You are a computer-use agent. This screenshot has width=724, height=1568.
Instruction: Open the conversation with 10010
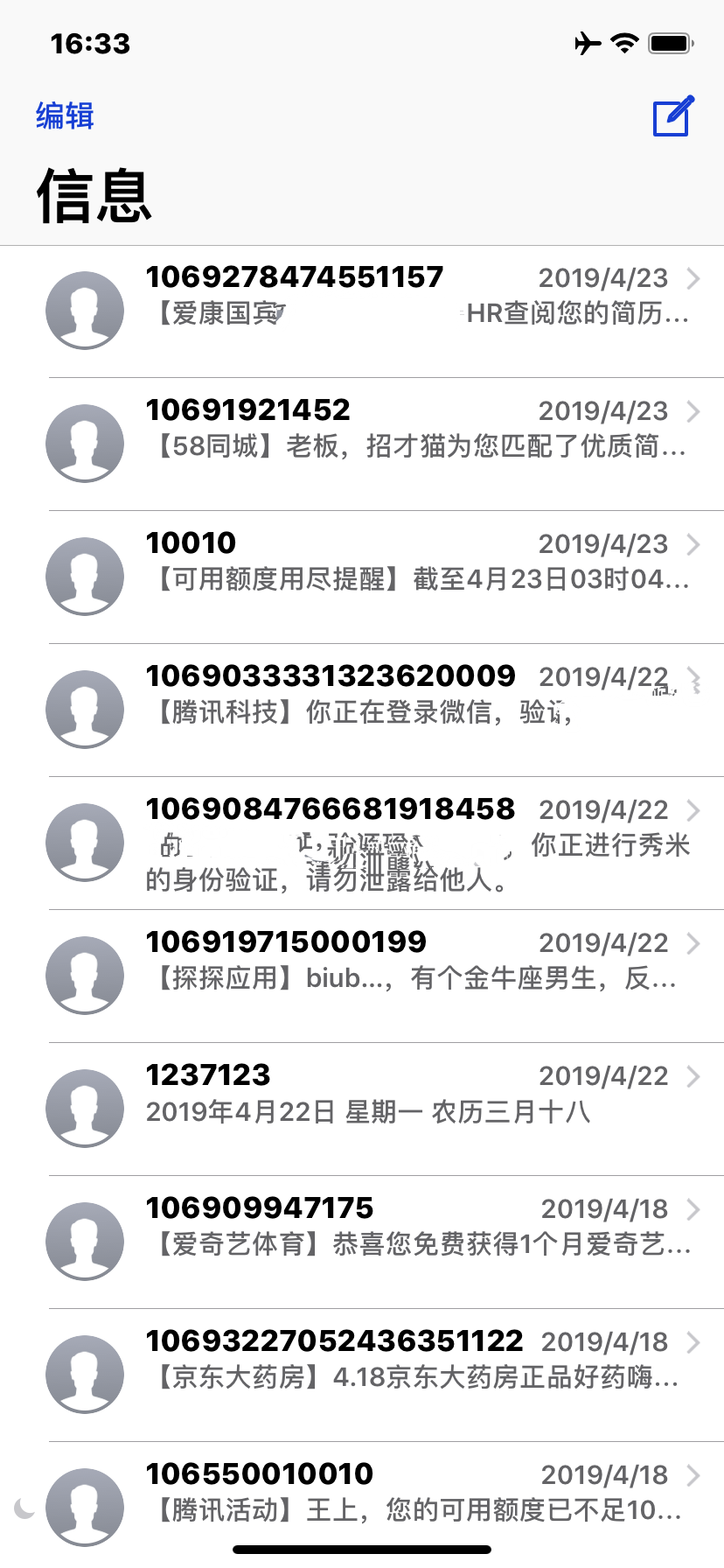[362, 577]
